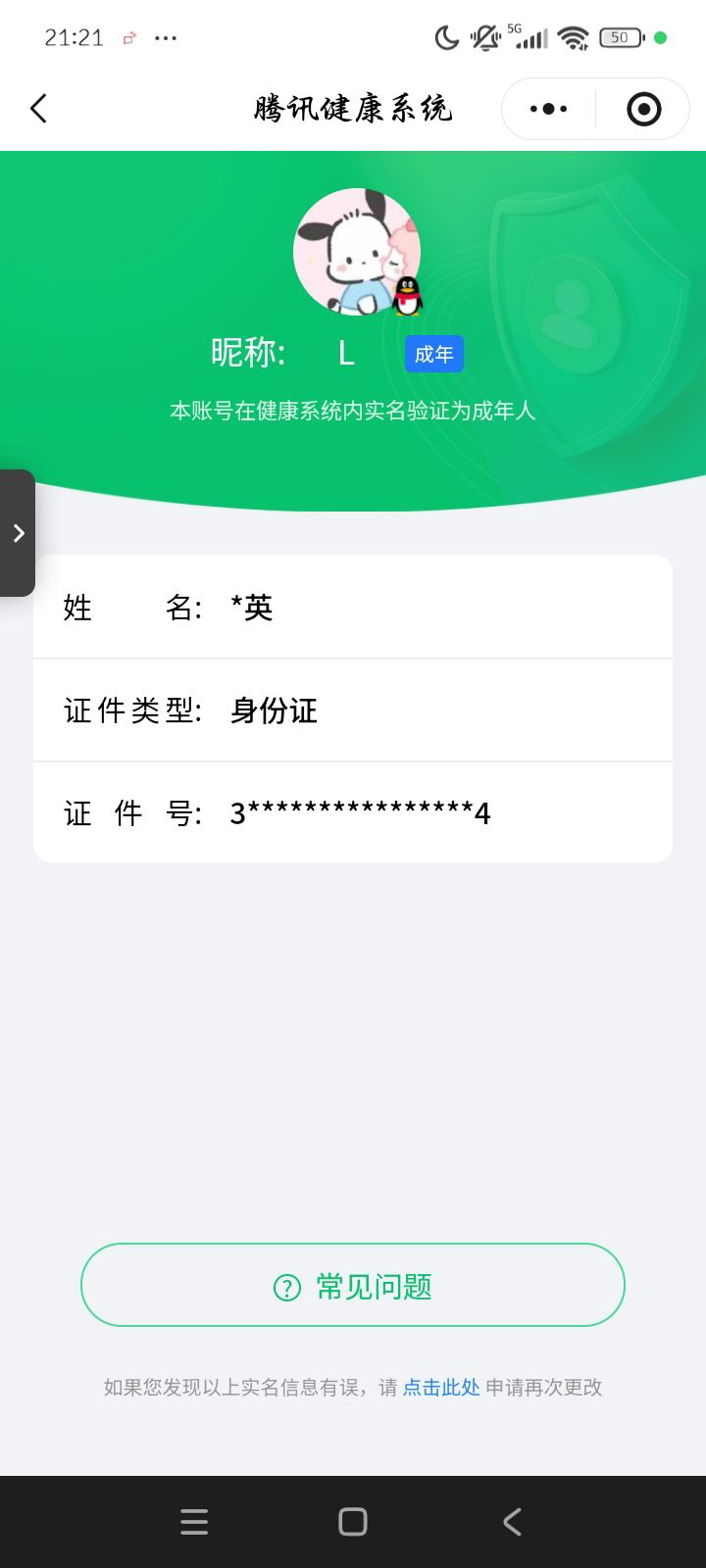
Task: Tap the mute vibration icon in the status bar
Action: click(x=484, y=35)
